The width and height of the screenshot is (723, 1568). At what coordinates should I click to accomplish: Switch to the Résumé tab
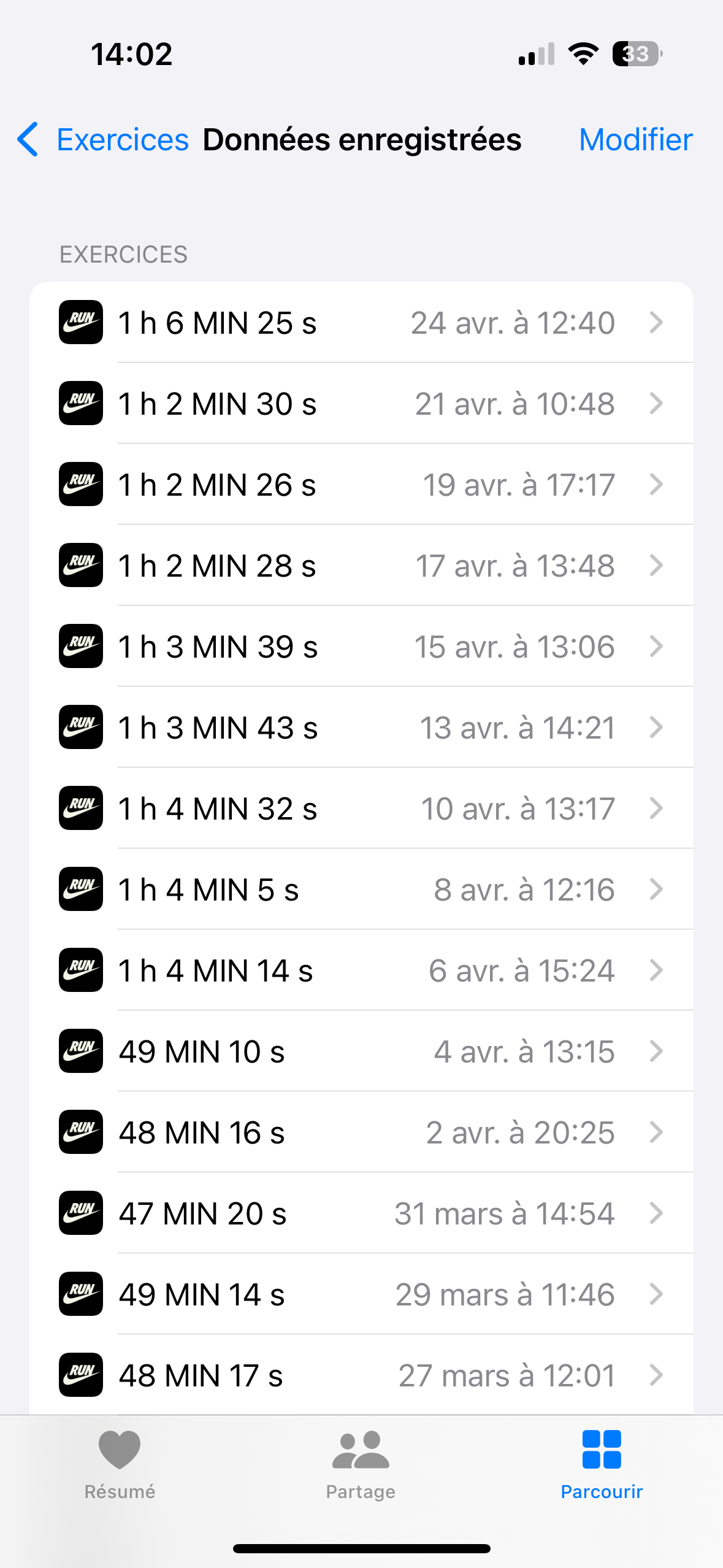click(120, 1465)
